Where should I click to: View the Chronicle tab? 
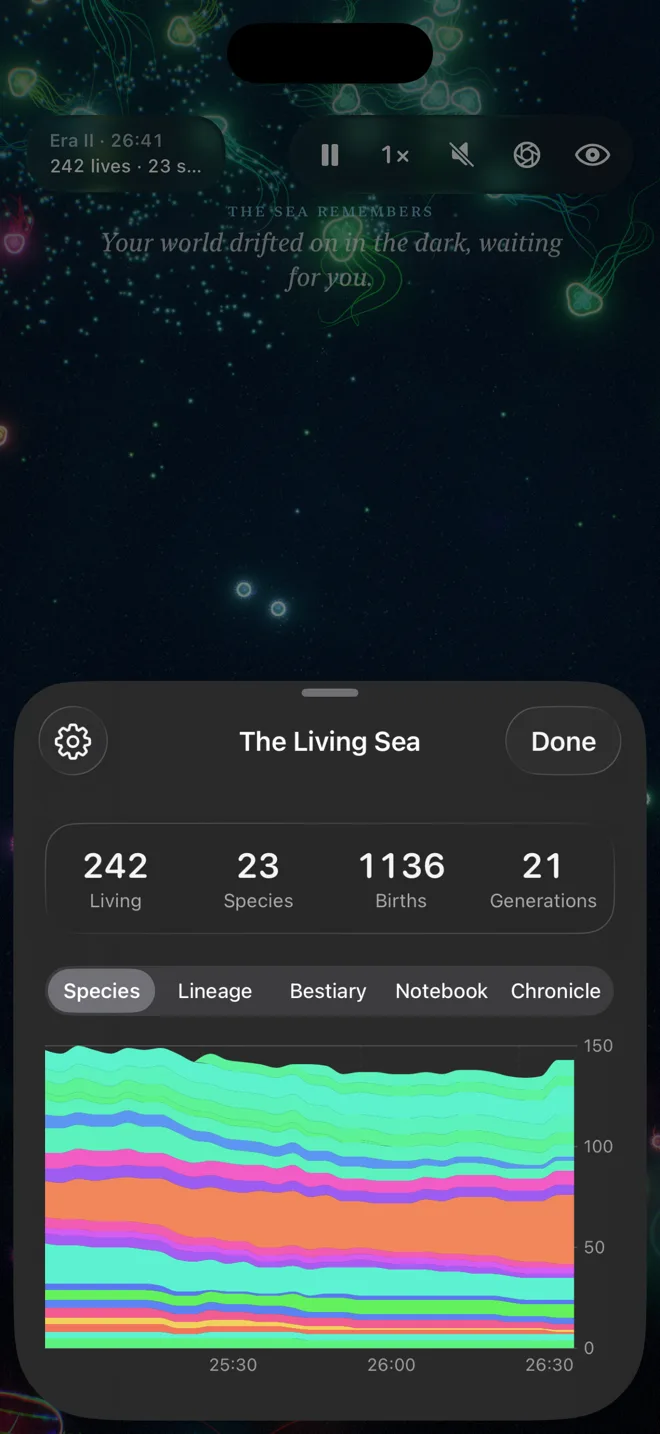point(556,991)
